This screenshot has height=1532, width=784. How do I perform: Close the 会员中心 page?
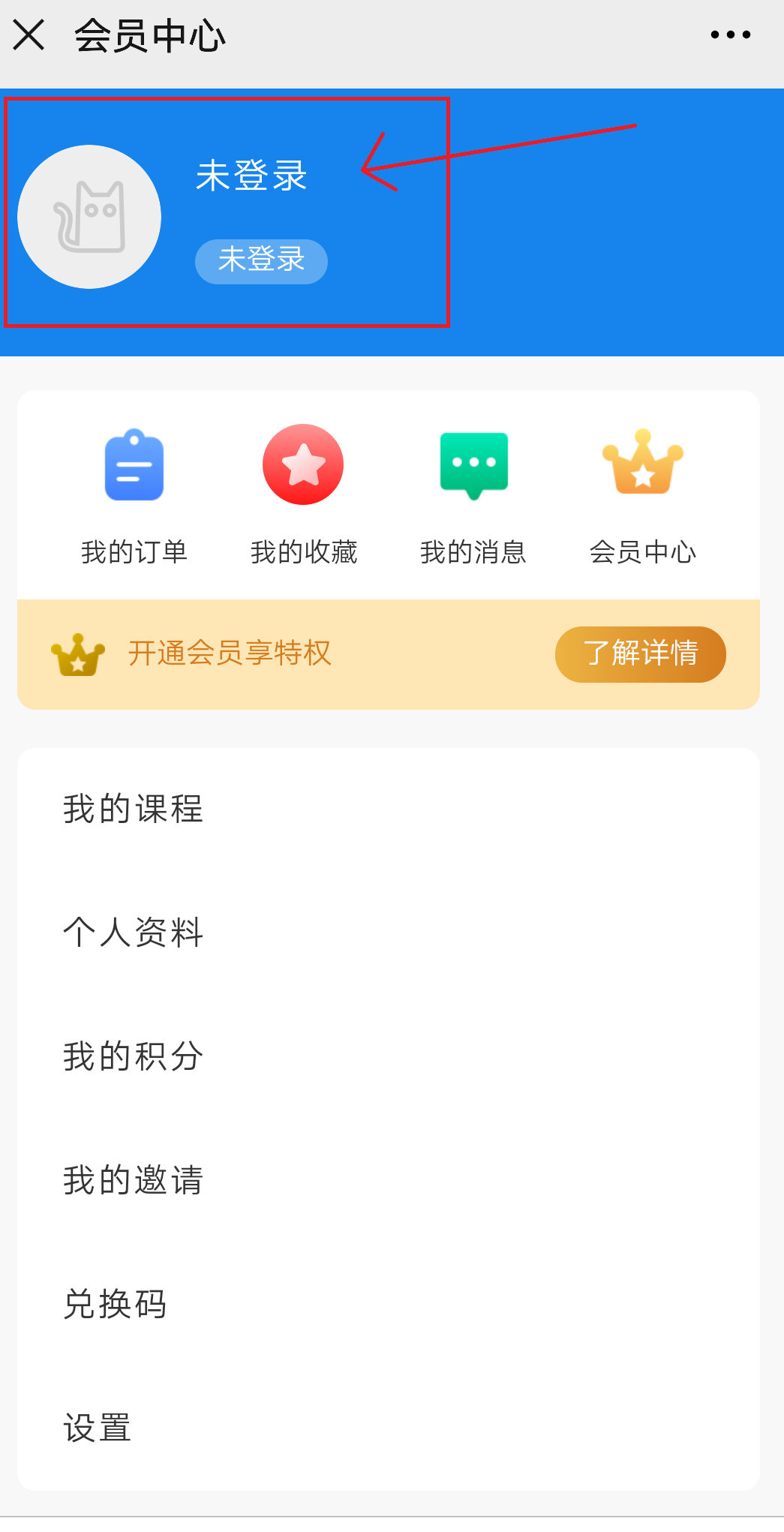point(29,35)
